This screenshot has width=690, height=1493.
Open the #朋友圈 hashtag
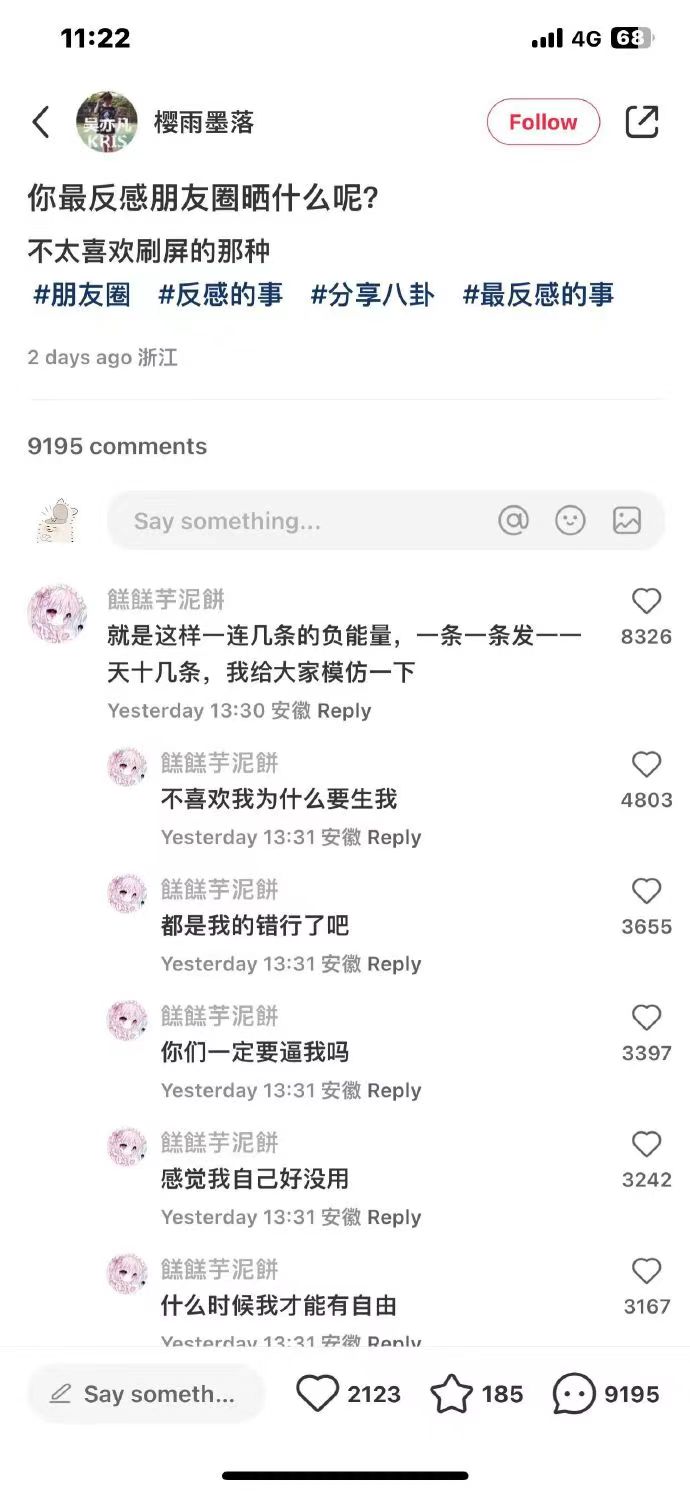[82, 295]
